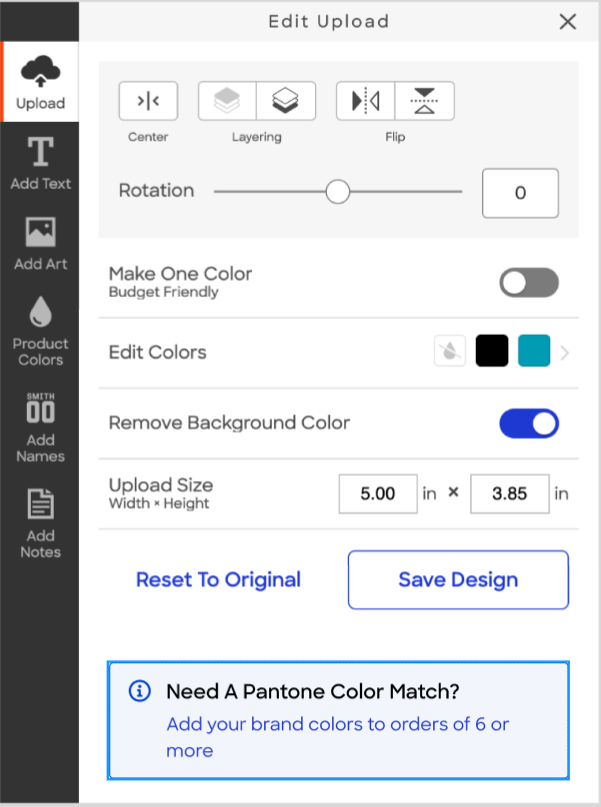Select the black color swatch
601x807 pixels.
coord(492,352)
